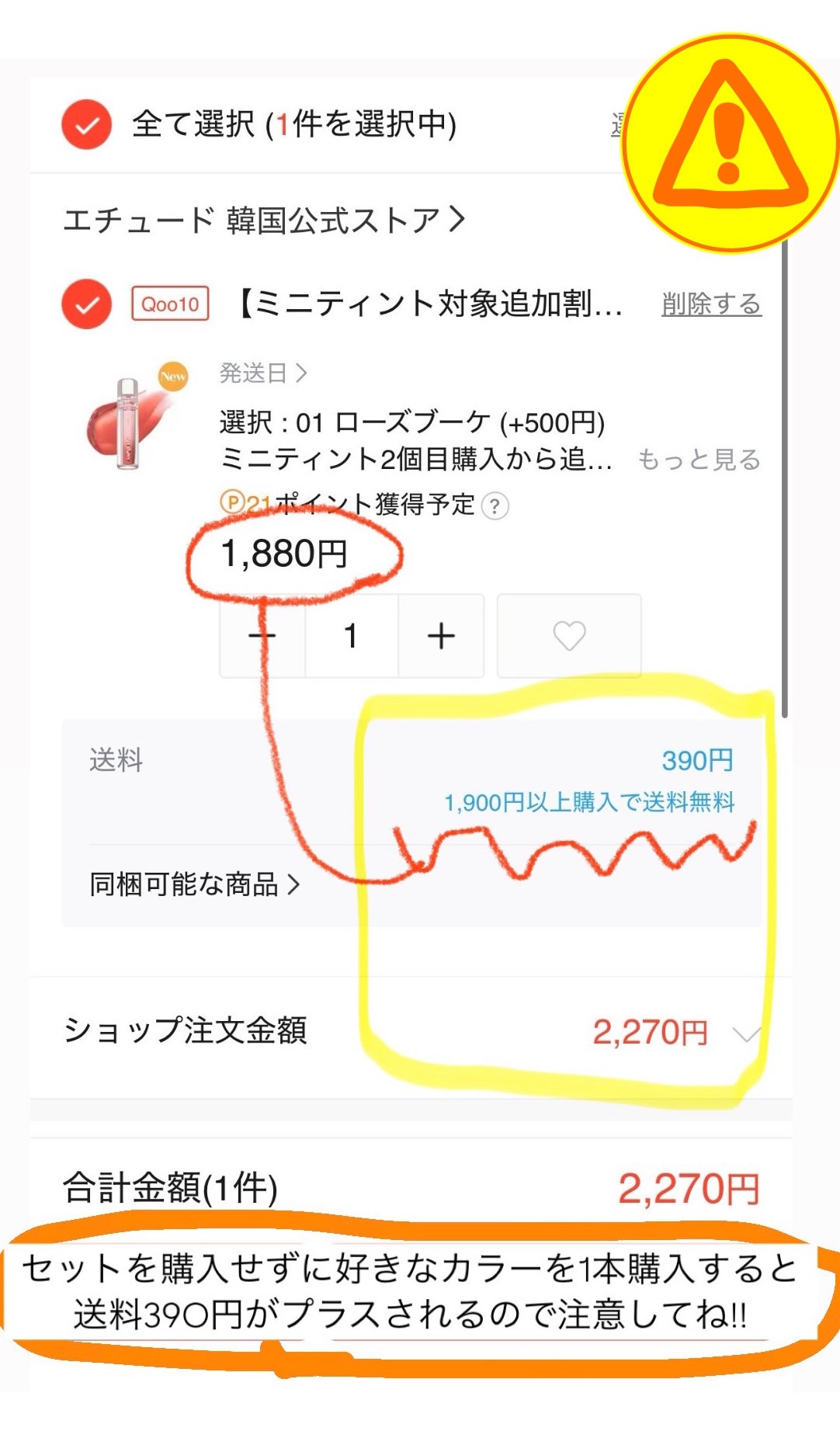Uncheck the ミニティント item checkbox
The height and width of the screenshot is (1452, 840).
click(x=87, y=304)
